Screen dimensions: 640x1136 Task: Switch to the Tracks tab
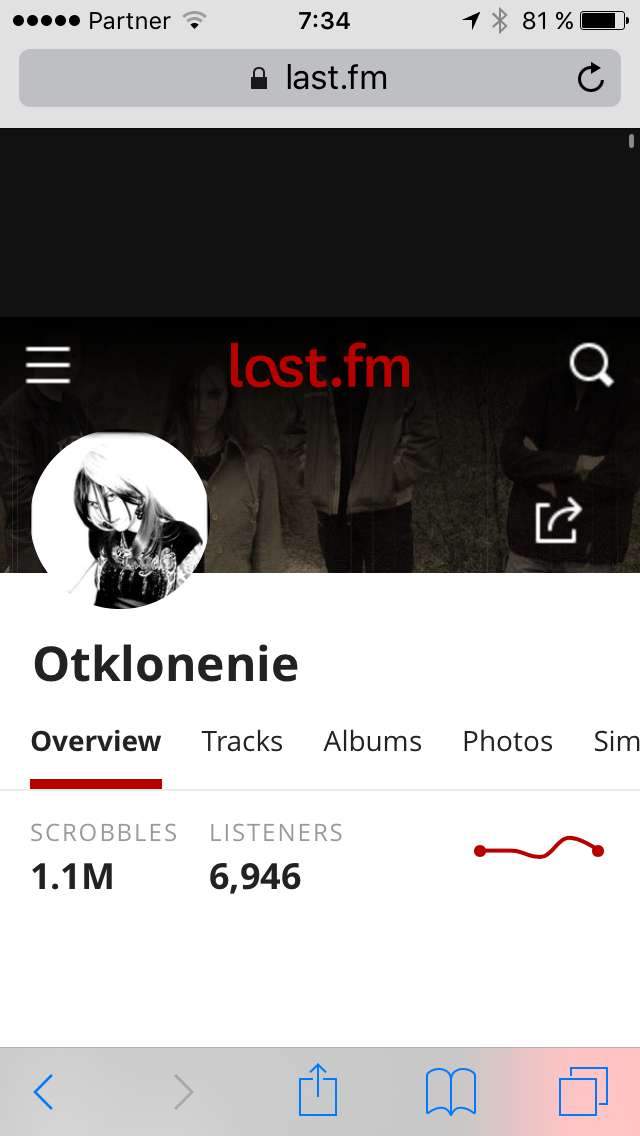pyautogui.click(x=242, y=741)
